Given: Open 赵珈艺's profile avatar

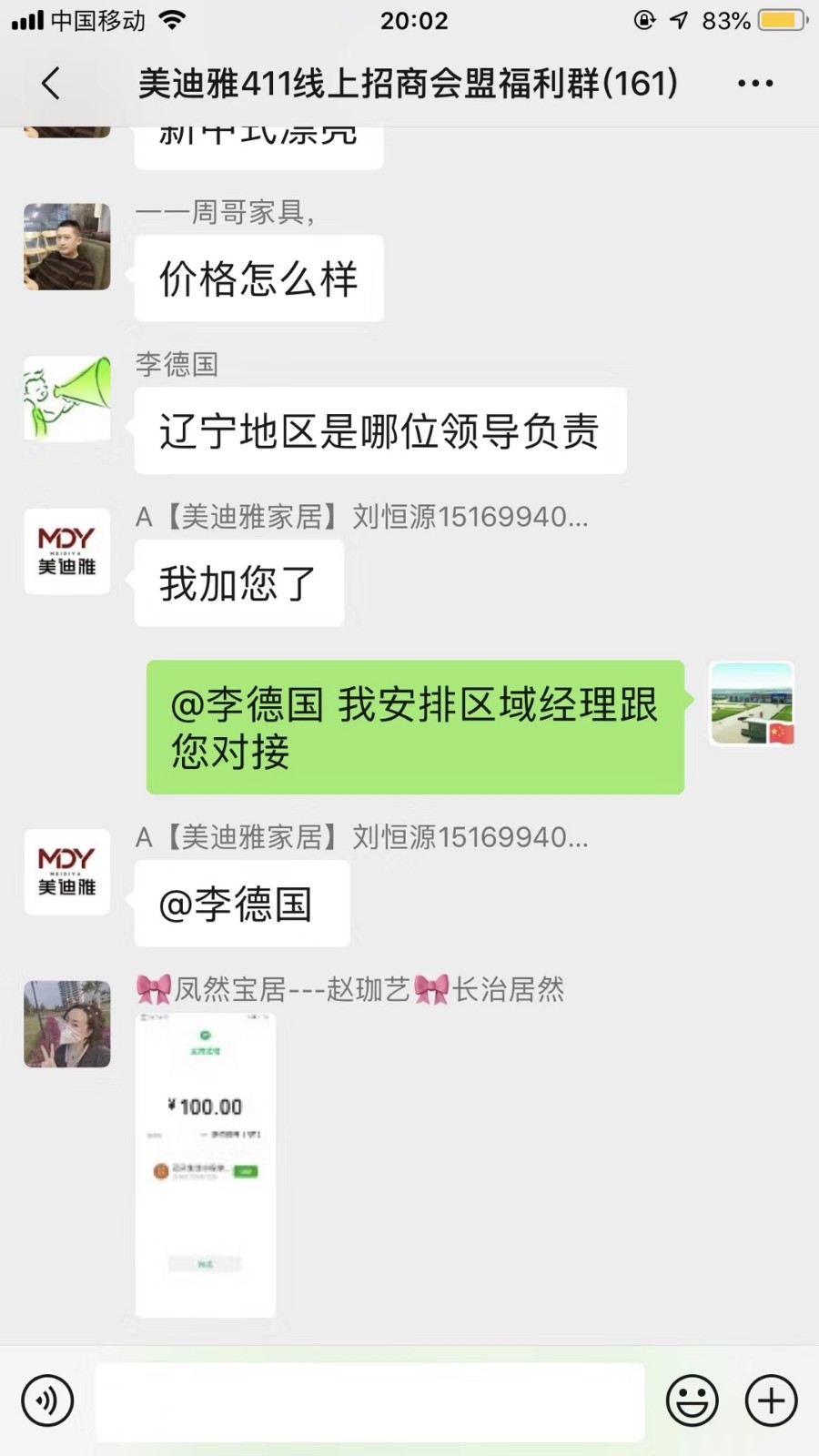Looking at the screenshot, I should click(67, 1024).
